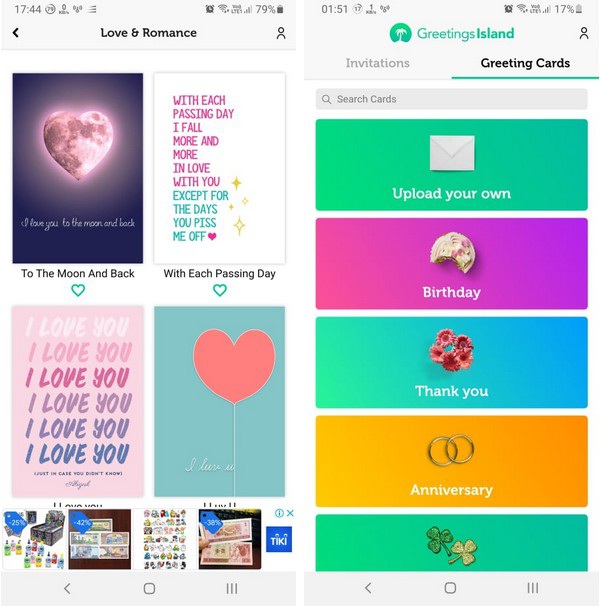The width and height of the screenshot is (600, 606).
Task: Favorite the To The Moon And Back card
Action: click(x=78, y=291)
